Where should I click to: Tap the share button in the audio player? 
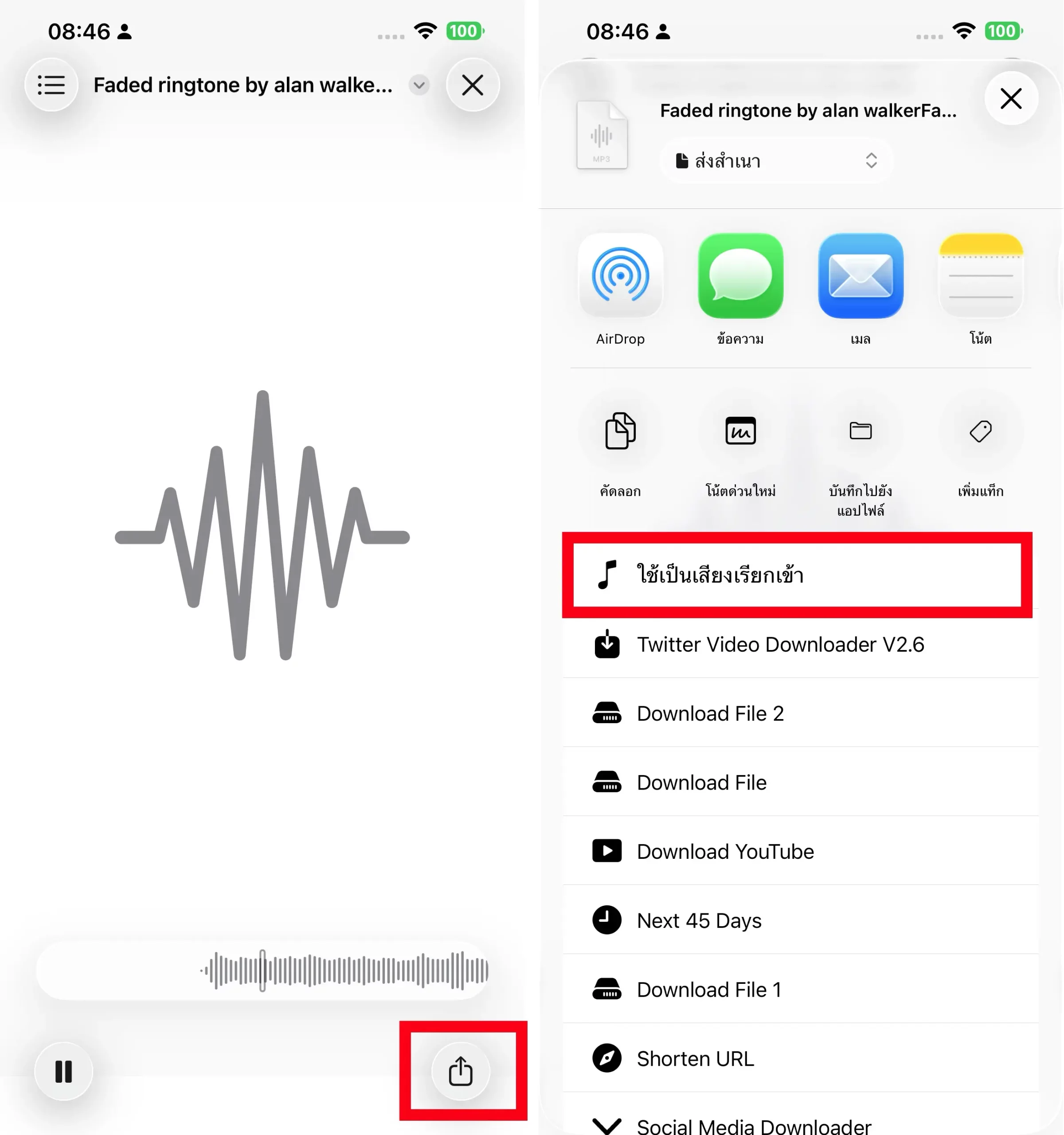(x=460, y=1071)
